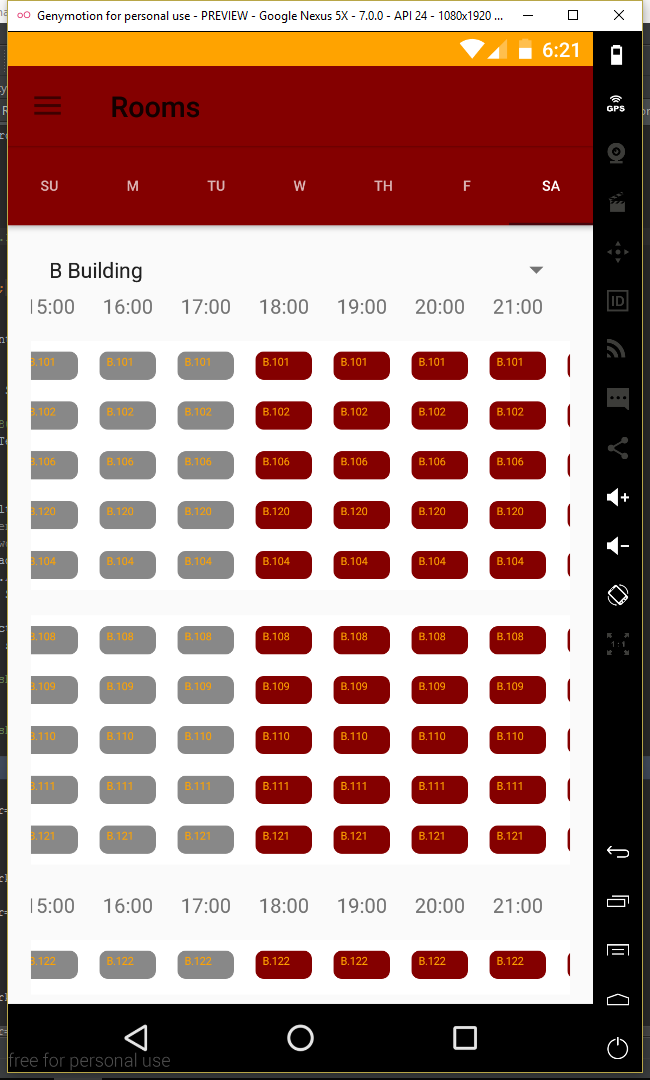650x1080 pixels.
Task: Choose room B.110 at 19:00
Action: 361,740
